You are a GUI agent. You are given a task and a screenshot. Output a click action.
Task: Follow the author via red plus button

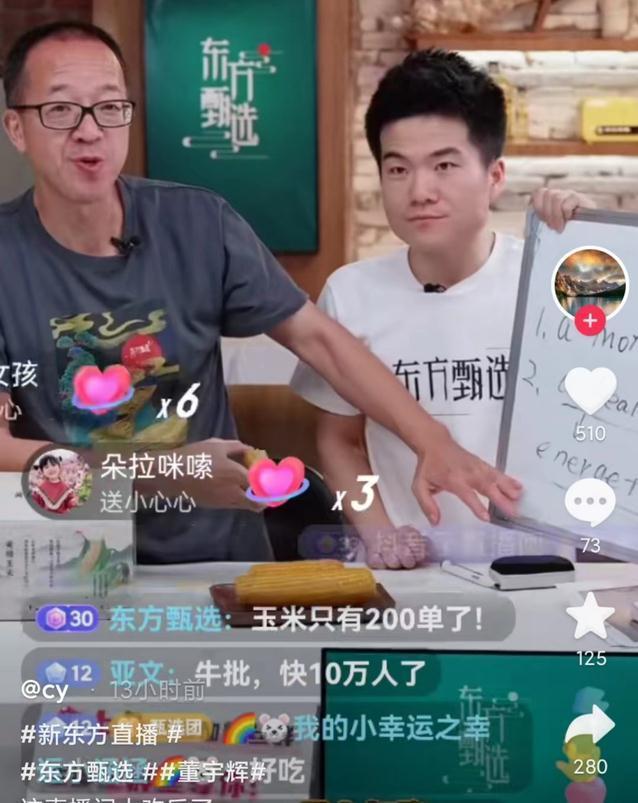(590, 321)
